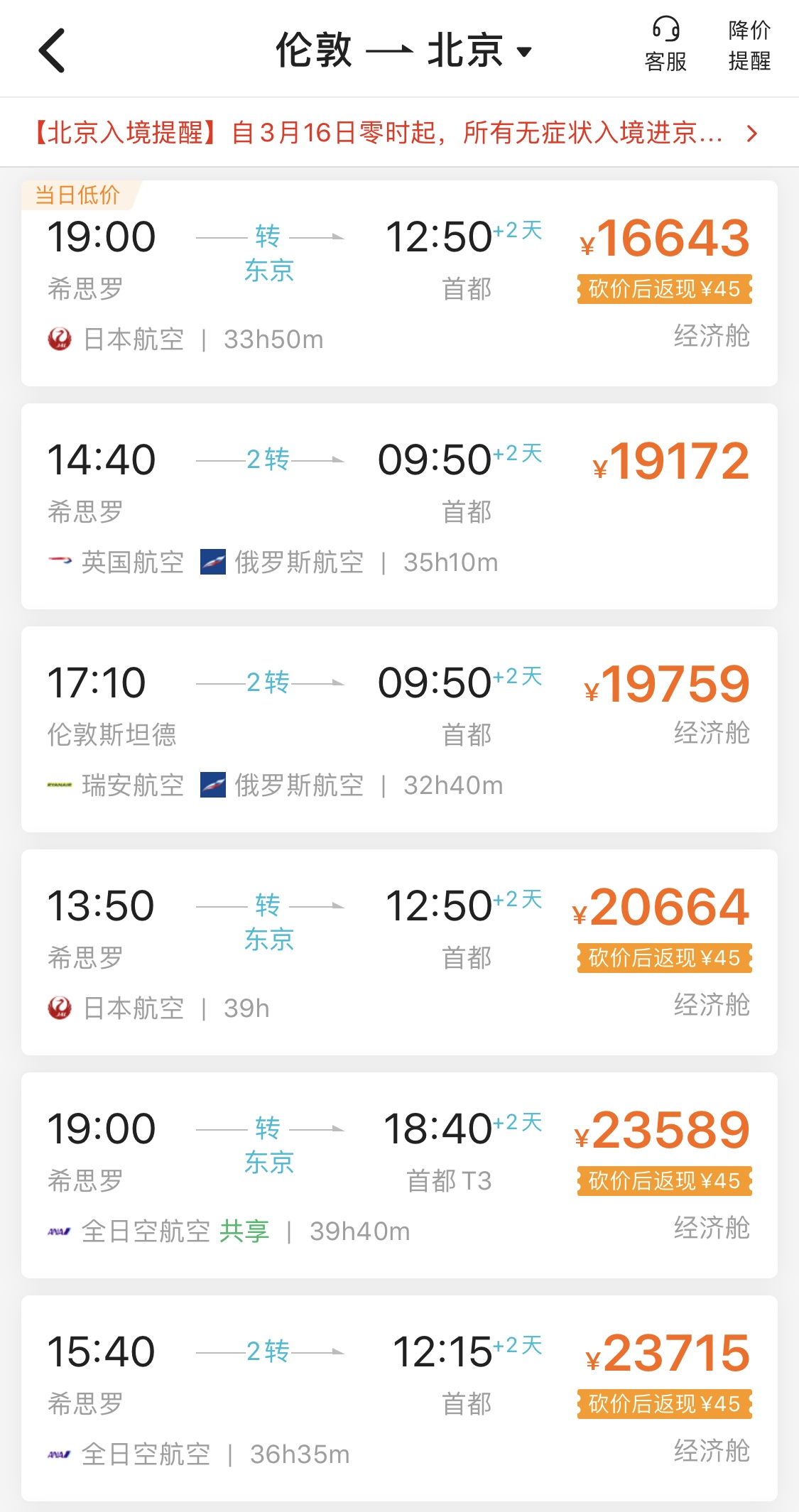
Task: Click the Aeroflot logo next to 俄罗斯航空
Action: coord(212,561)
